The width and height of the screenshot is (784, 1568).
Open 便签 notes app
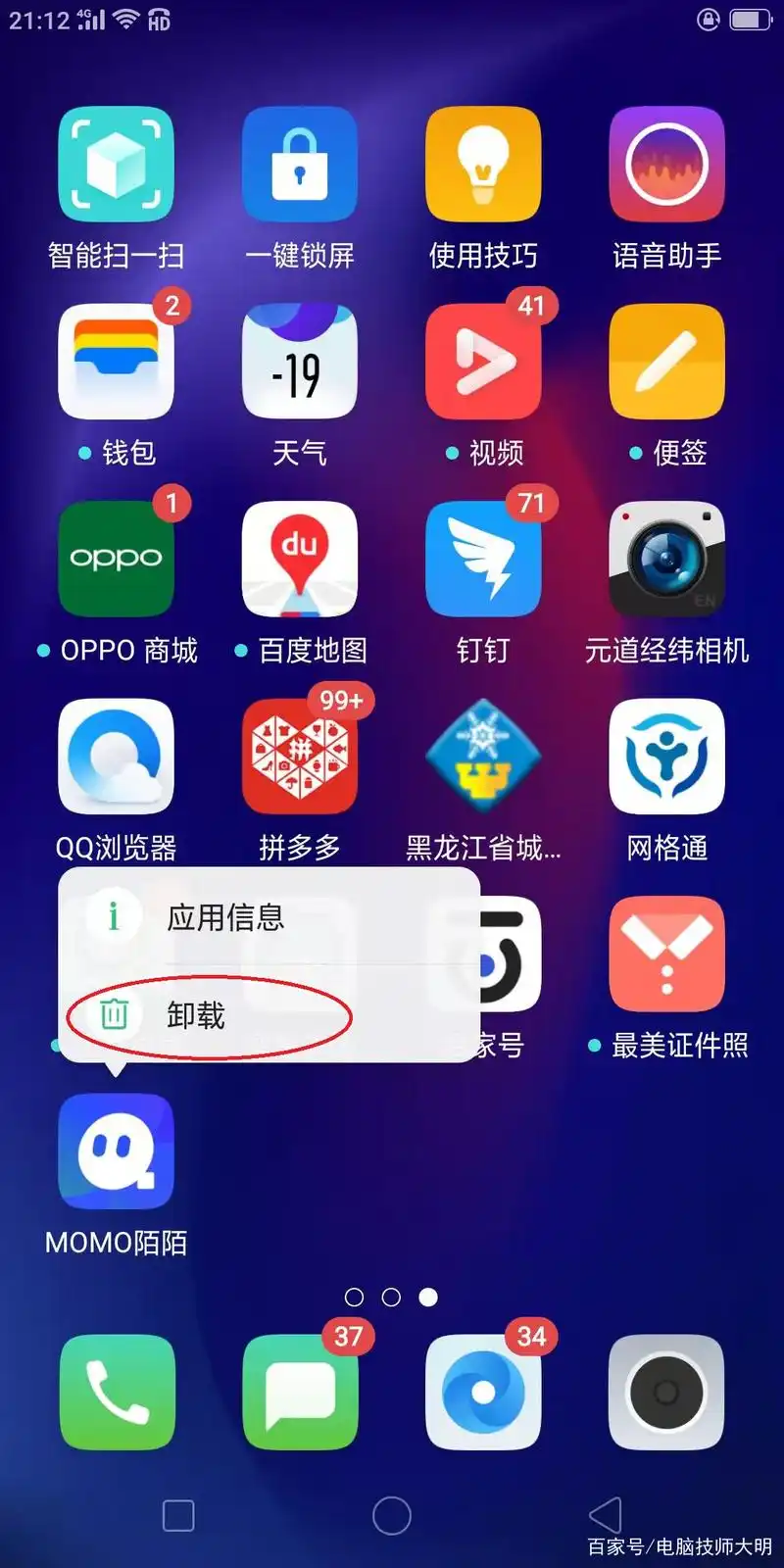click(x=666, y=363)
